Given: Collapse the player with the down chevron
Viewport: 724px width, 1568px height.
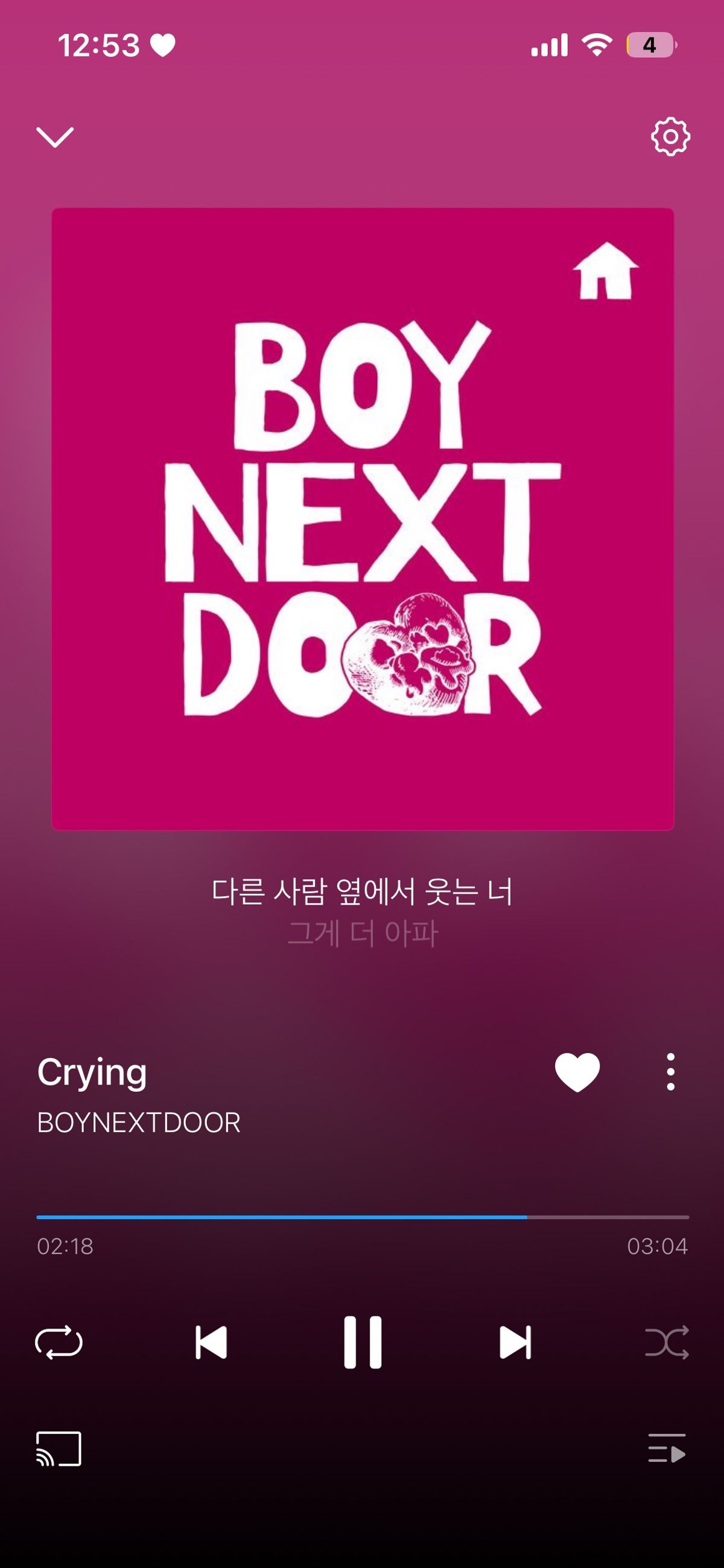Looking at the screenshot, I should pyautogui.click(x=55, y=137).
